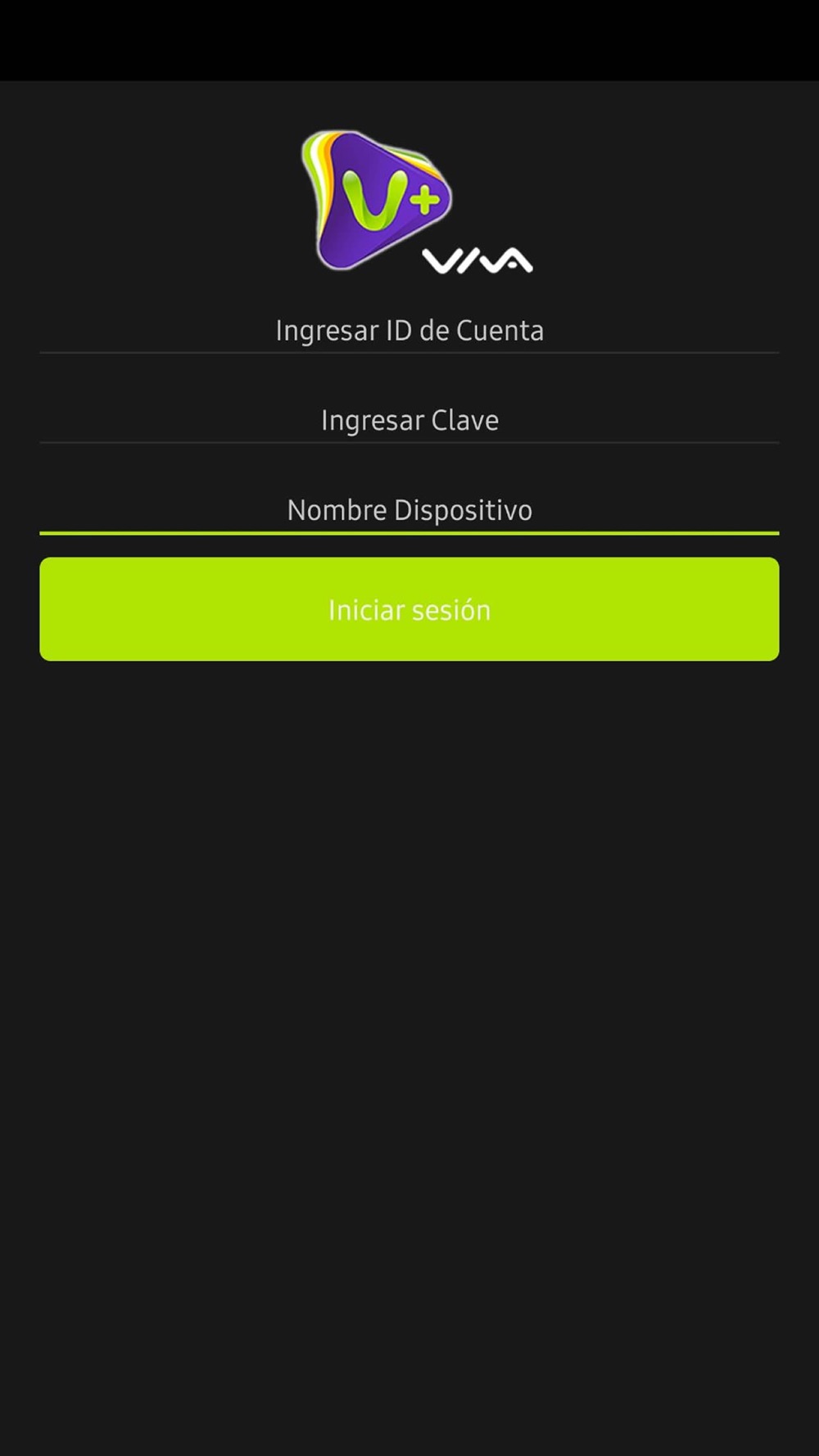Select the Nombre Dispositivo field

pyautogui.click(x=409, y=510)
